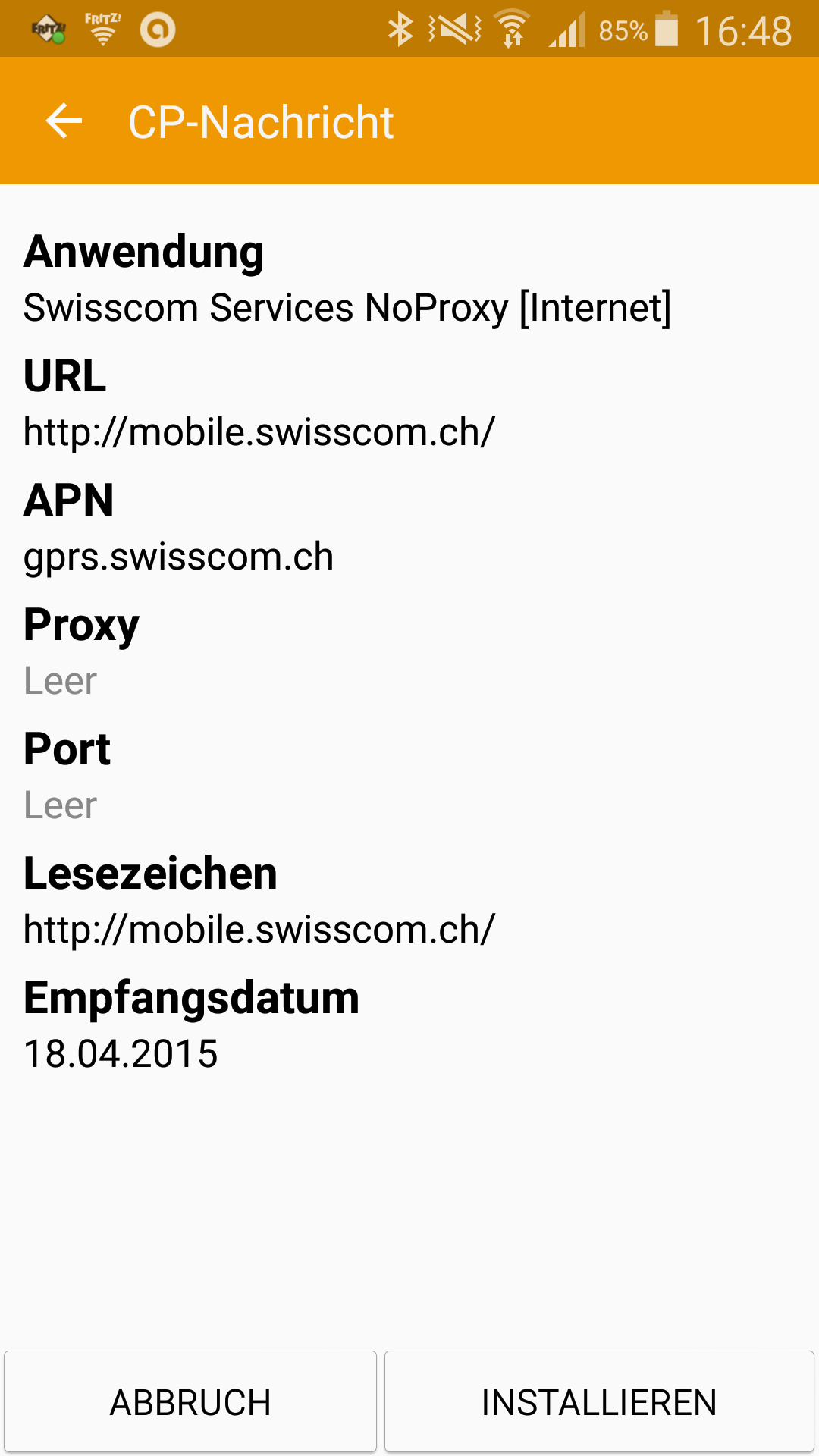Tap the Bluetooth icon in status bar
The image size is (819, 1456).
(x=400, y=28)
